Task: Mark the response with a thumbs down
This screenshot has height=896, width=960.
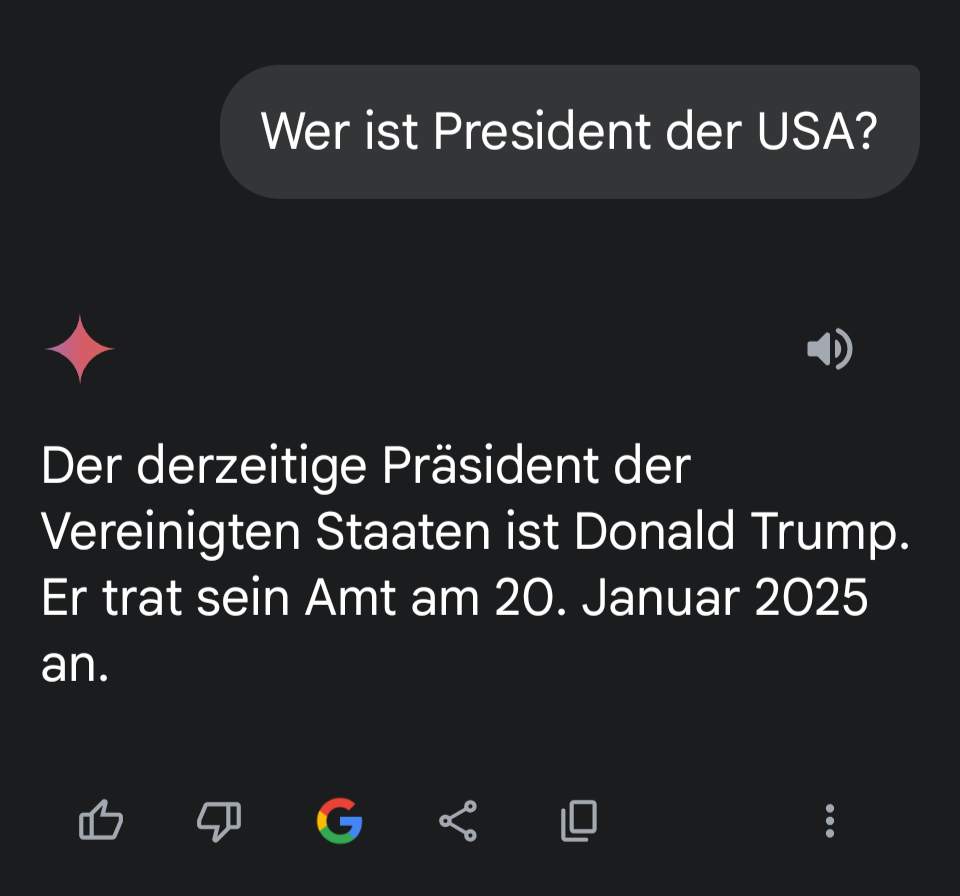Action: point(219,821)
